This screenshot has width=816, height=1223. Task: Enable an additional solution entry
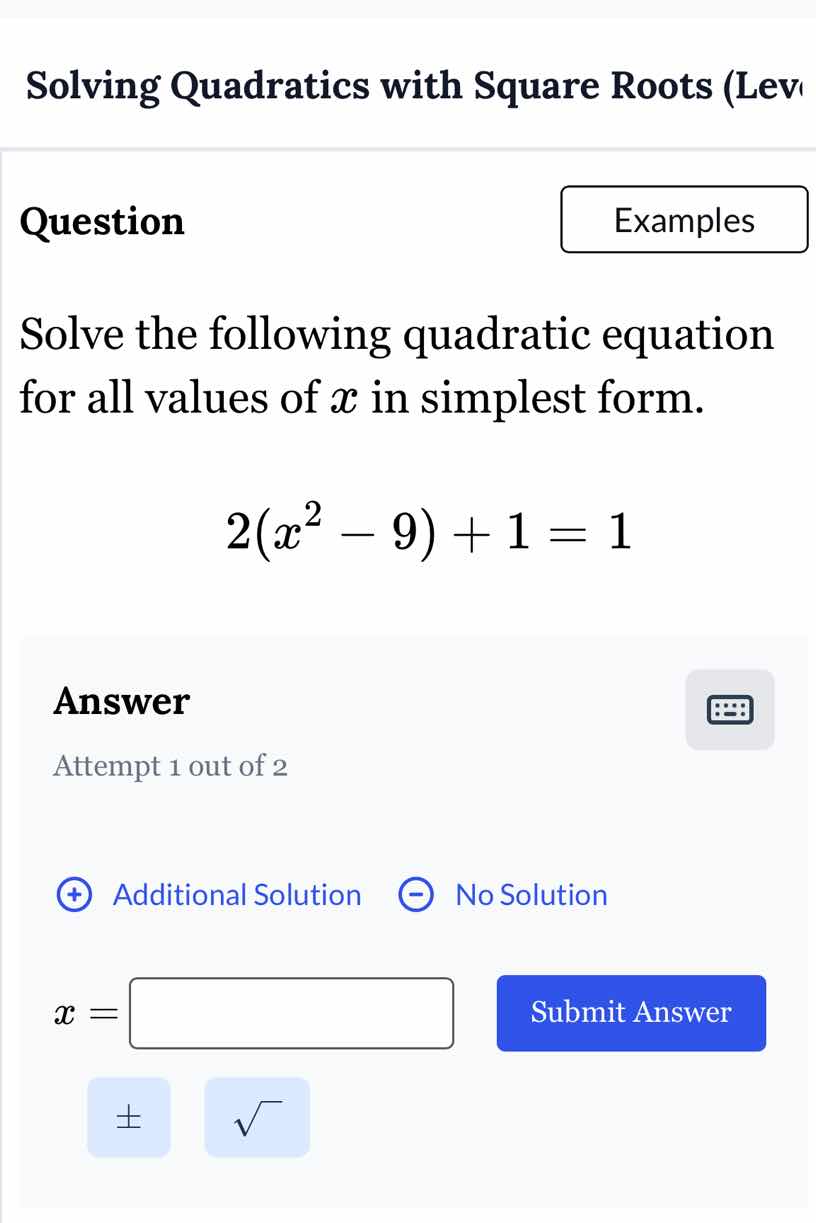(236, 895)
